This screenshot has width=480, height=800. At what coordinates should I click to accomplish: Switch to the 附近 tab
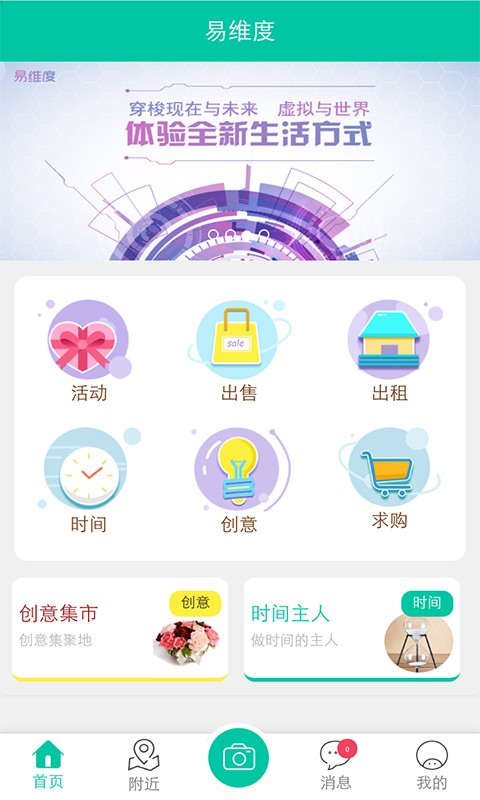tap(144, 765)
